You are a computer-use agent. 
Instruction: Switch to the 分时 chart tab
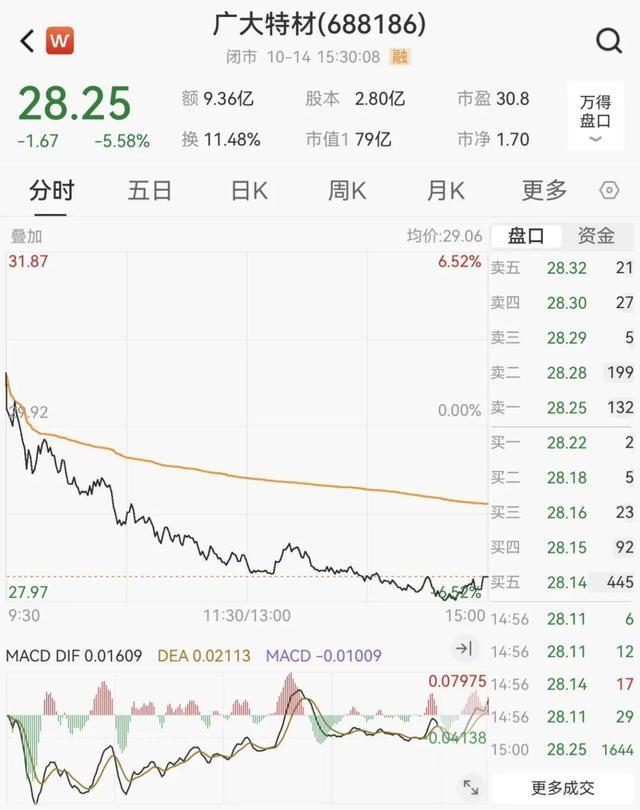(52, 190)
